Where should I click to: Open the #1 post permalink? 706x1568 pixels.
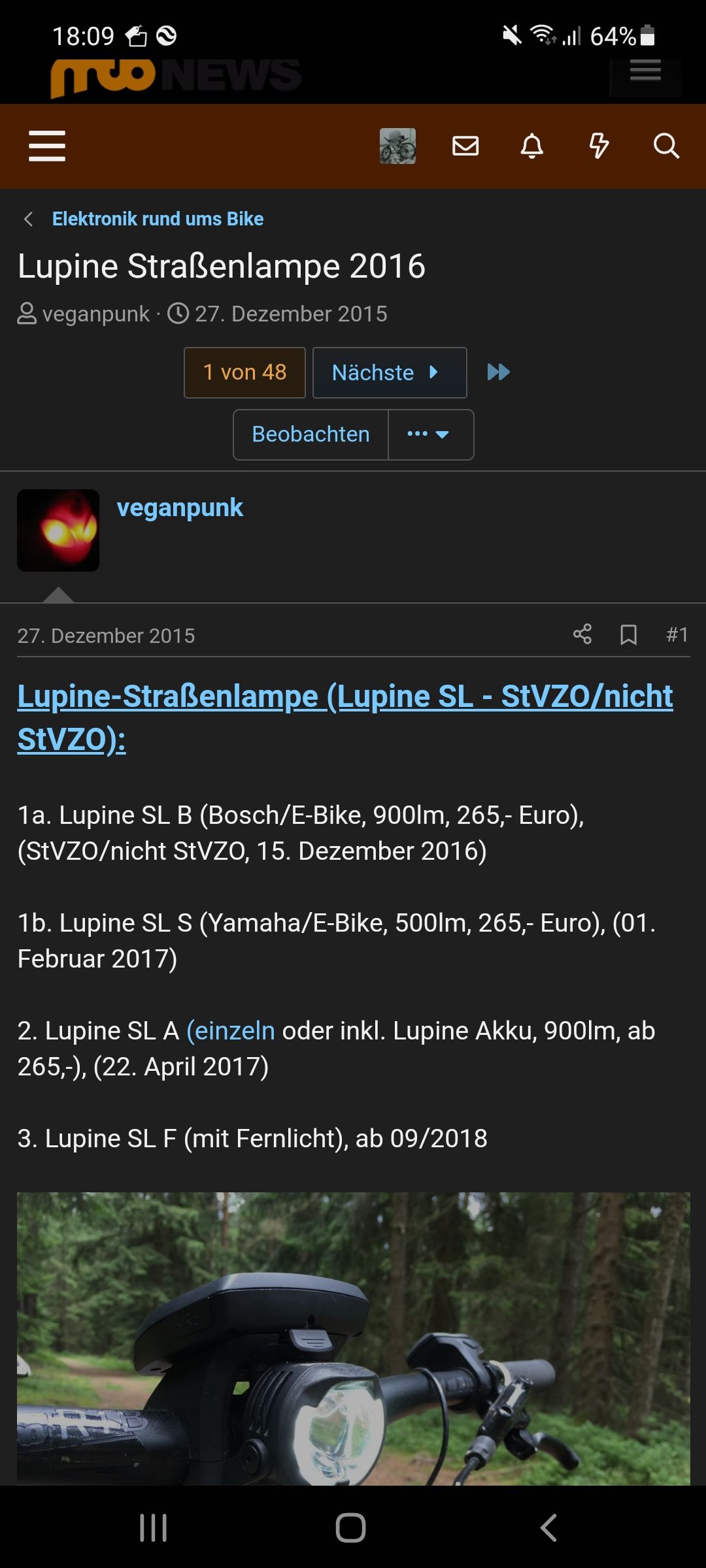click(x=677, y=634)
